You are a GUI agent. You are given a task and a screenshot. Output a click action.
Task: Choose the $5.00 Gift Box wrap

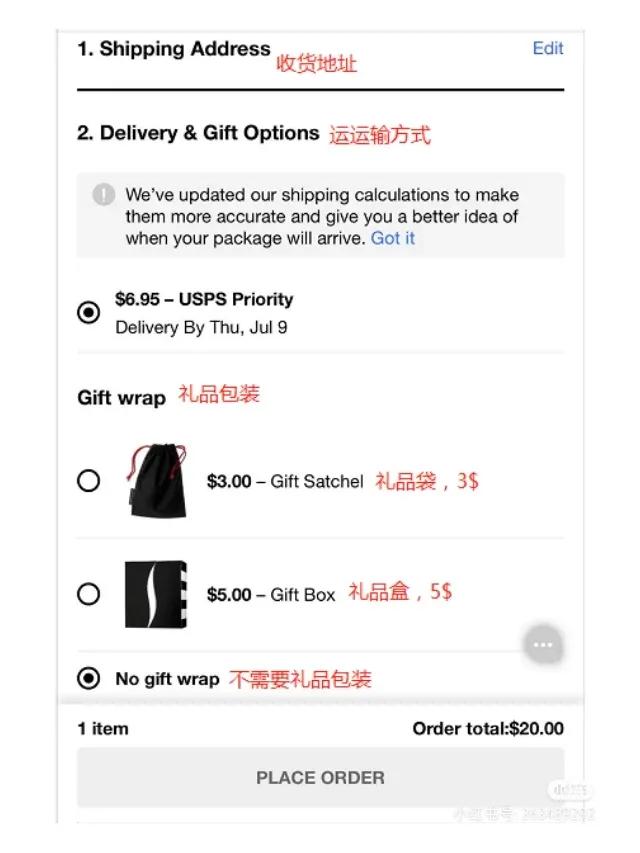(x=89, y=594)
